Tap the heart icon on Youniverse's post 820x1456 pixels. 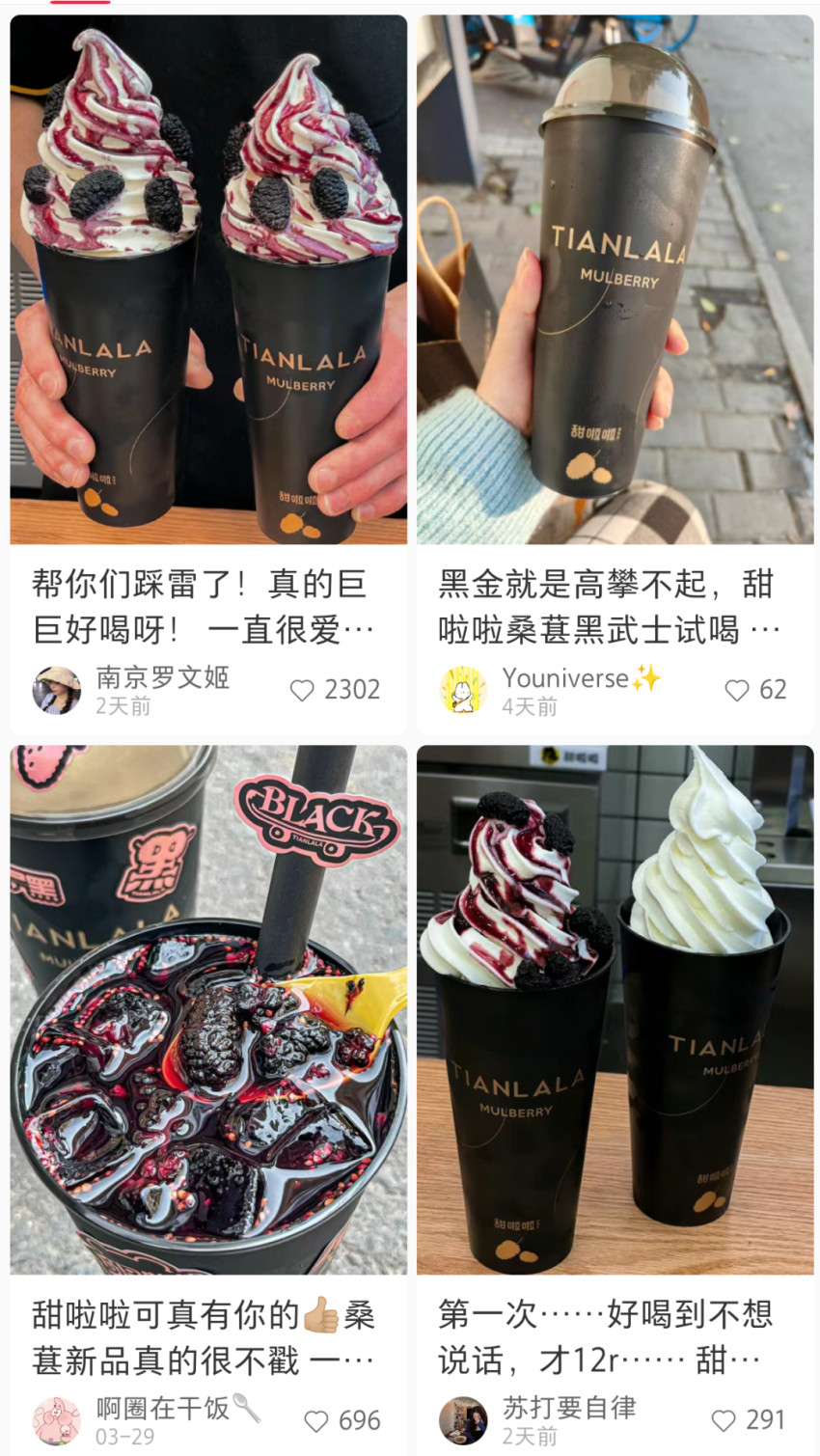pyautogui.click(x=738, y=689)
